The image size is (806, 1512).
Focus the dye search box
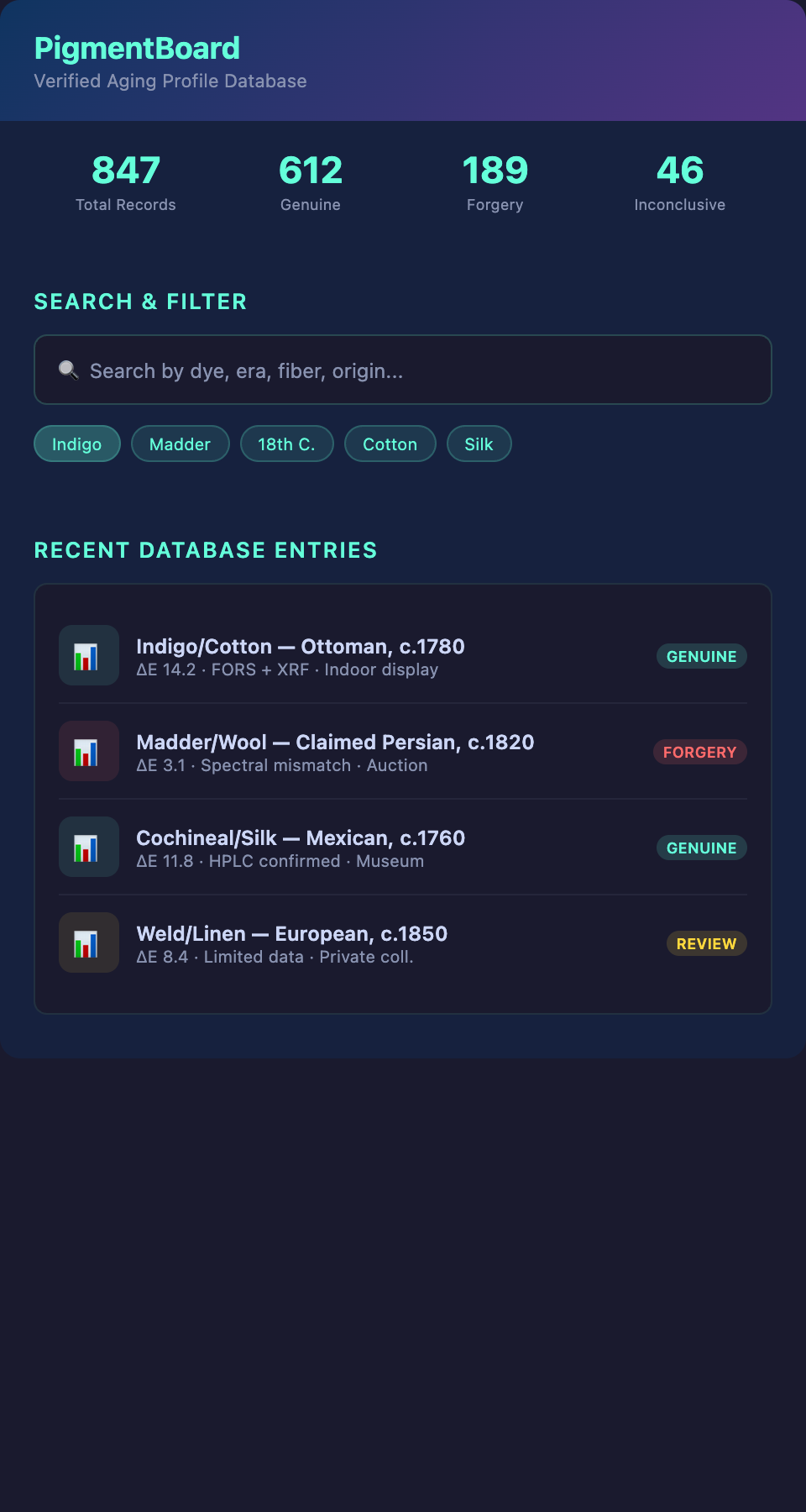click(403, 370)
